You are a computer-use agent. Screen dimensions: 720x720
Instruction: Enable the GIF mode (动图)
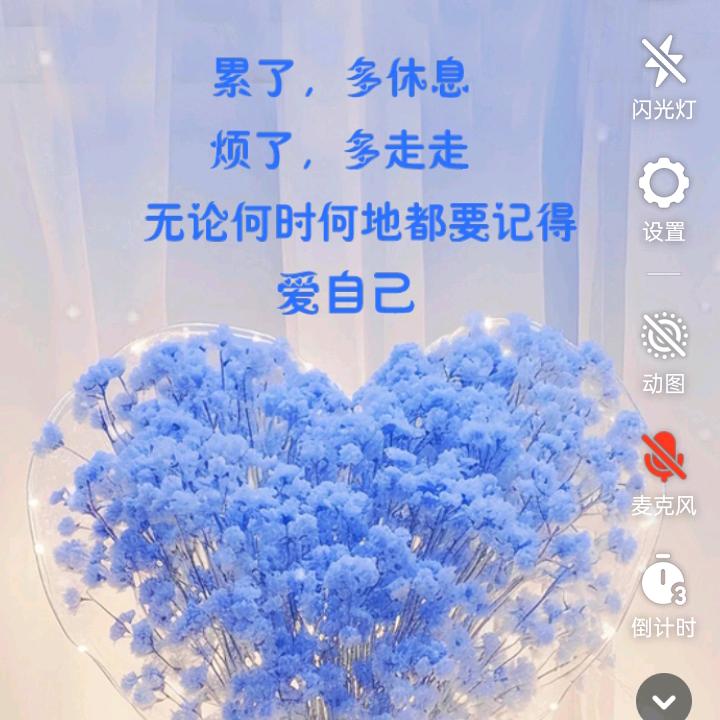(663, 336)
